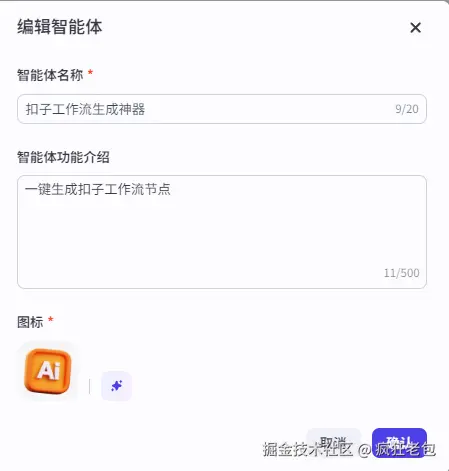The height and width of the screenshot is (471, 449).
Task: Close the 编辑智能体 dialog
Action: pos(415,27)
